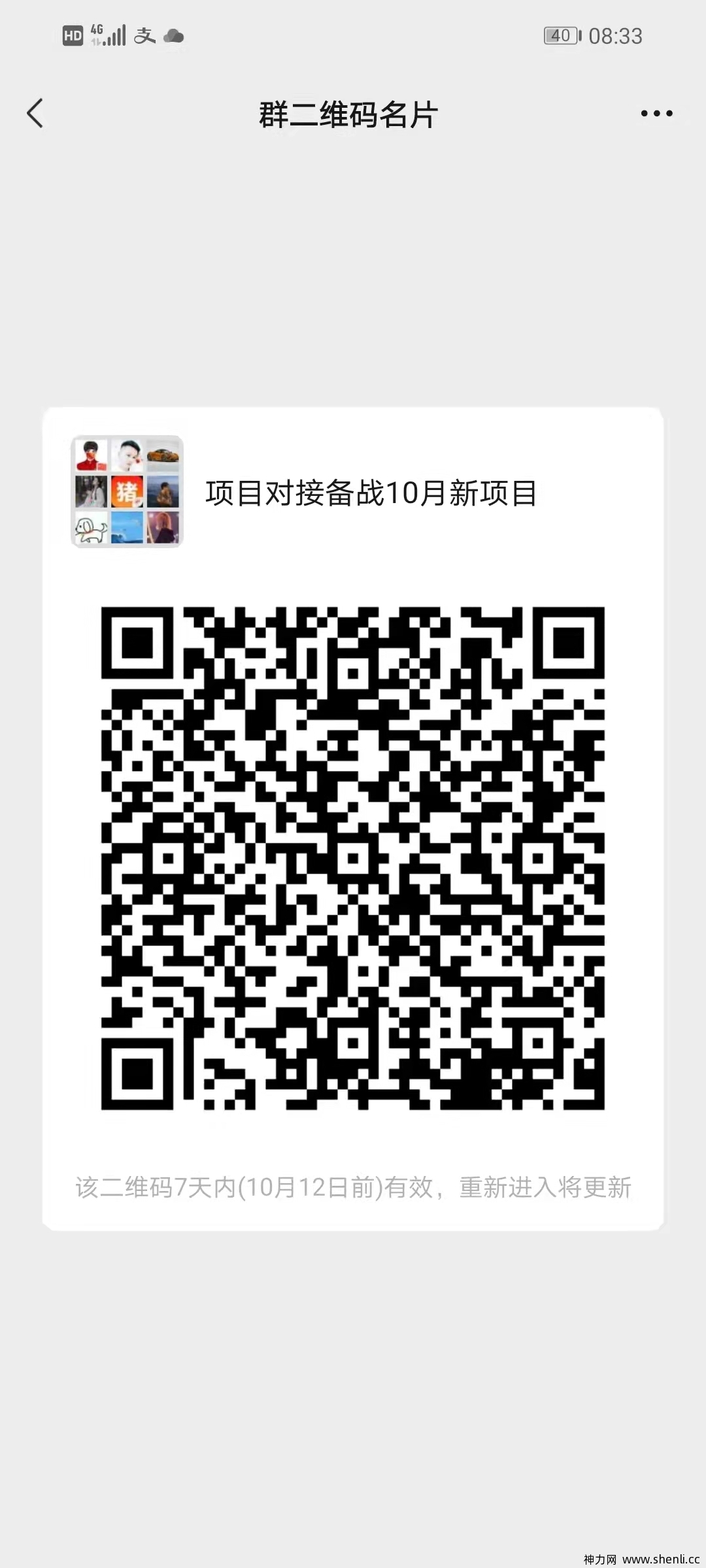Go back from the group QR code card
This screenshot has width=706, height=1568.
coord(35,114)
